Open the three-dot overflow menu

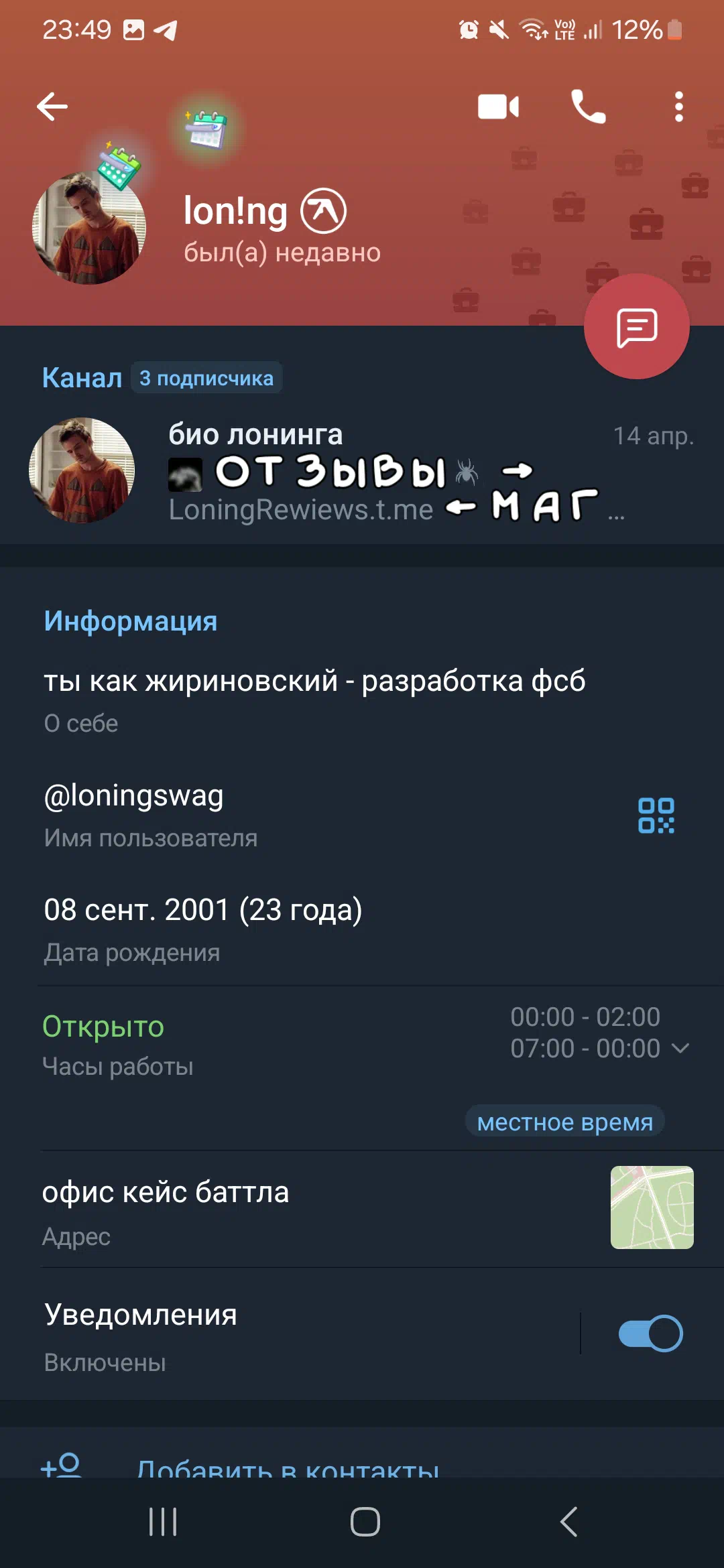point(678,107)
